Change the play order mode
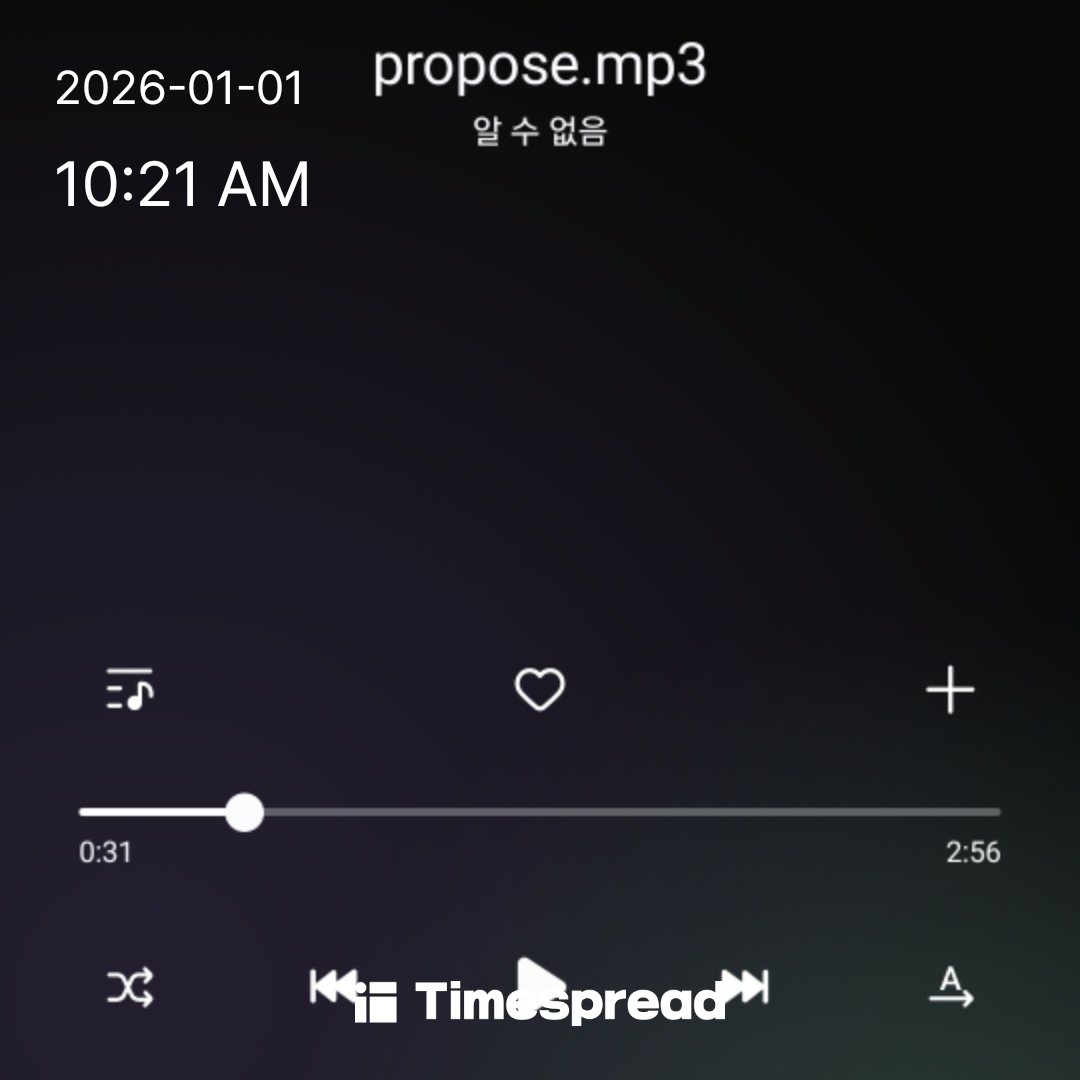This screenshot has height=1080, width=1080. click(950, 988)
